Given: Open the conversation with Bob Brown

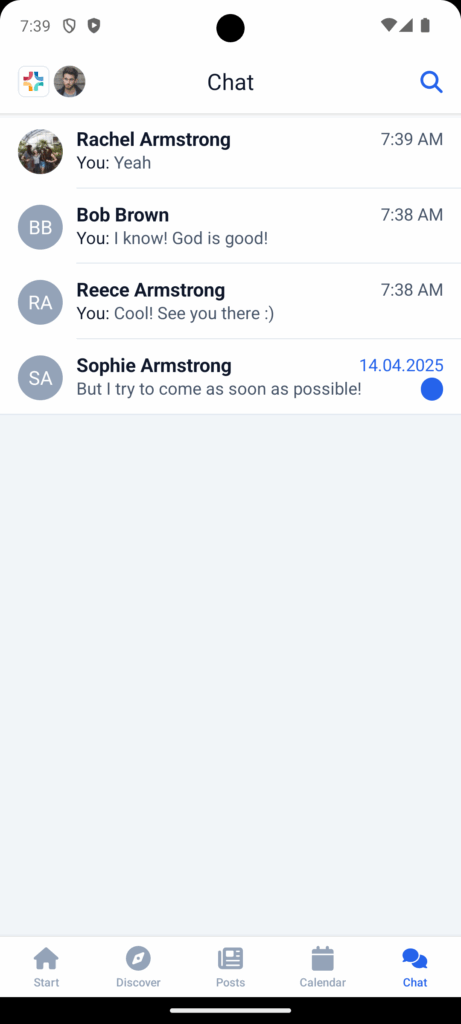Looking at the screenshot, I should coord(230,226).
